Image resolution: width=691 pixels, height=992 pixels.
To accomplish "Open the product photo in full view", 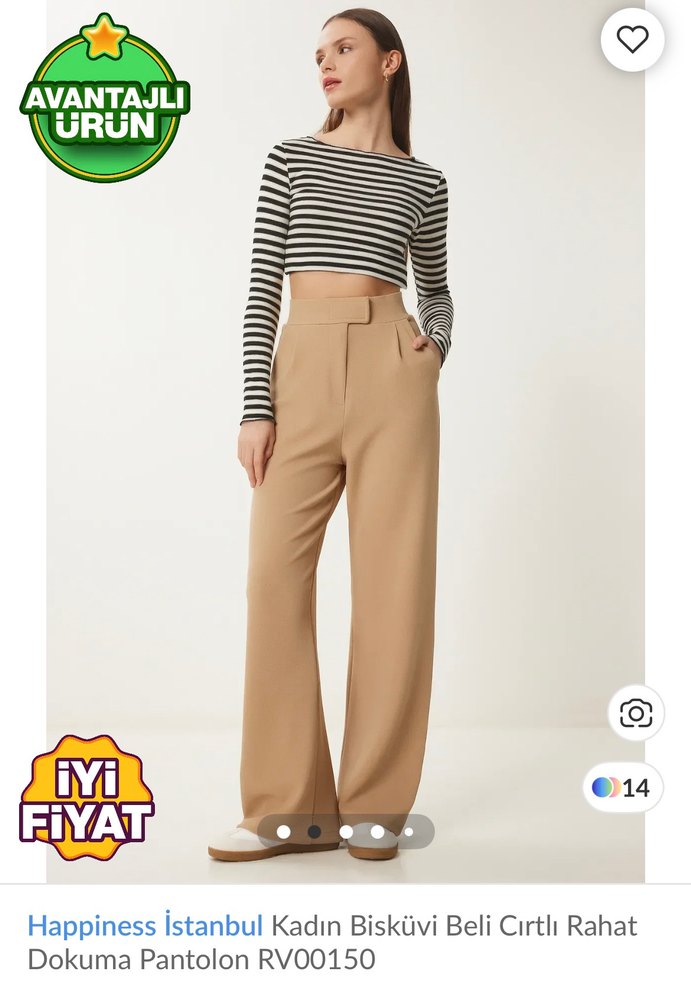I will [345, 450].
